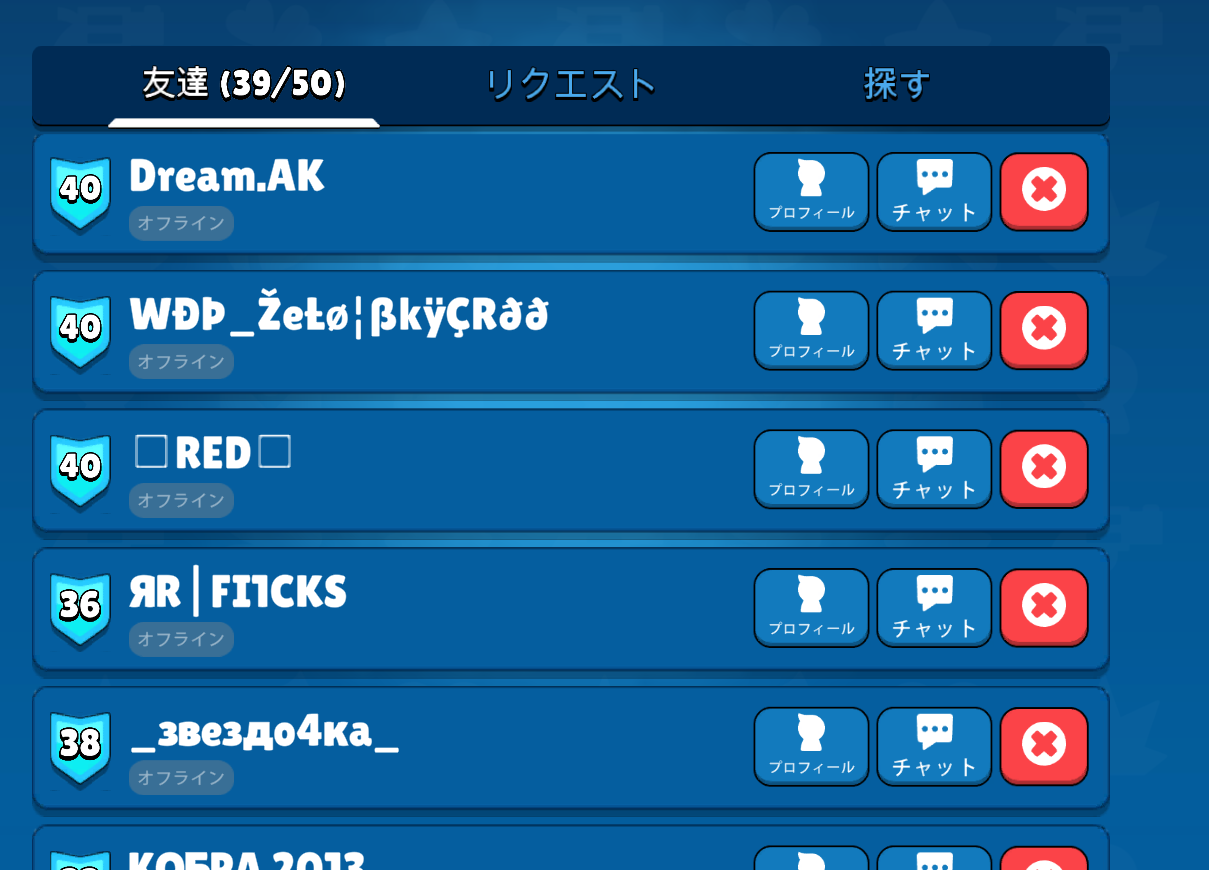Chat with _звездо4ка_
The height and width of the screenshot is (870, 1209).
(x=934, y=746)
